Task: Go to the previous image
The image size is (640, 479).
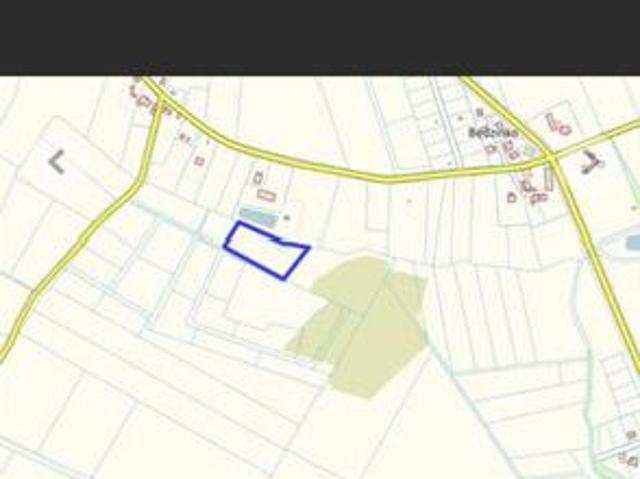Action: (x=57, y=161)
